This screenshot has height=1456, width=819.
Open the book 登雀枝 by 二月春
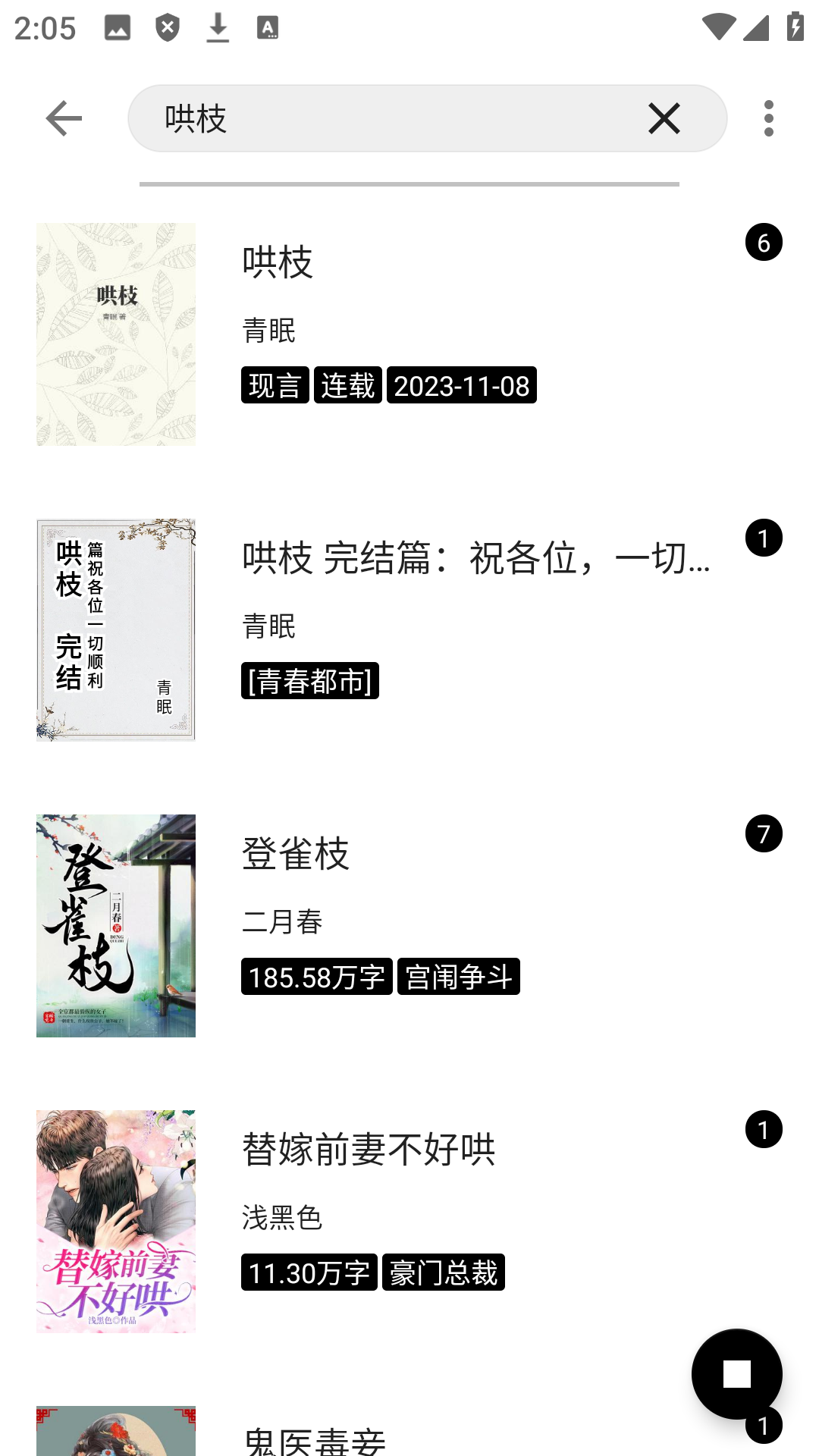pos(409,925)
